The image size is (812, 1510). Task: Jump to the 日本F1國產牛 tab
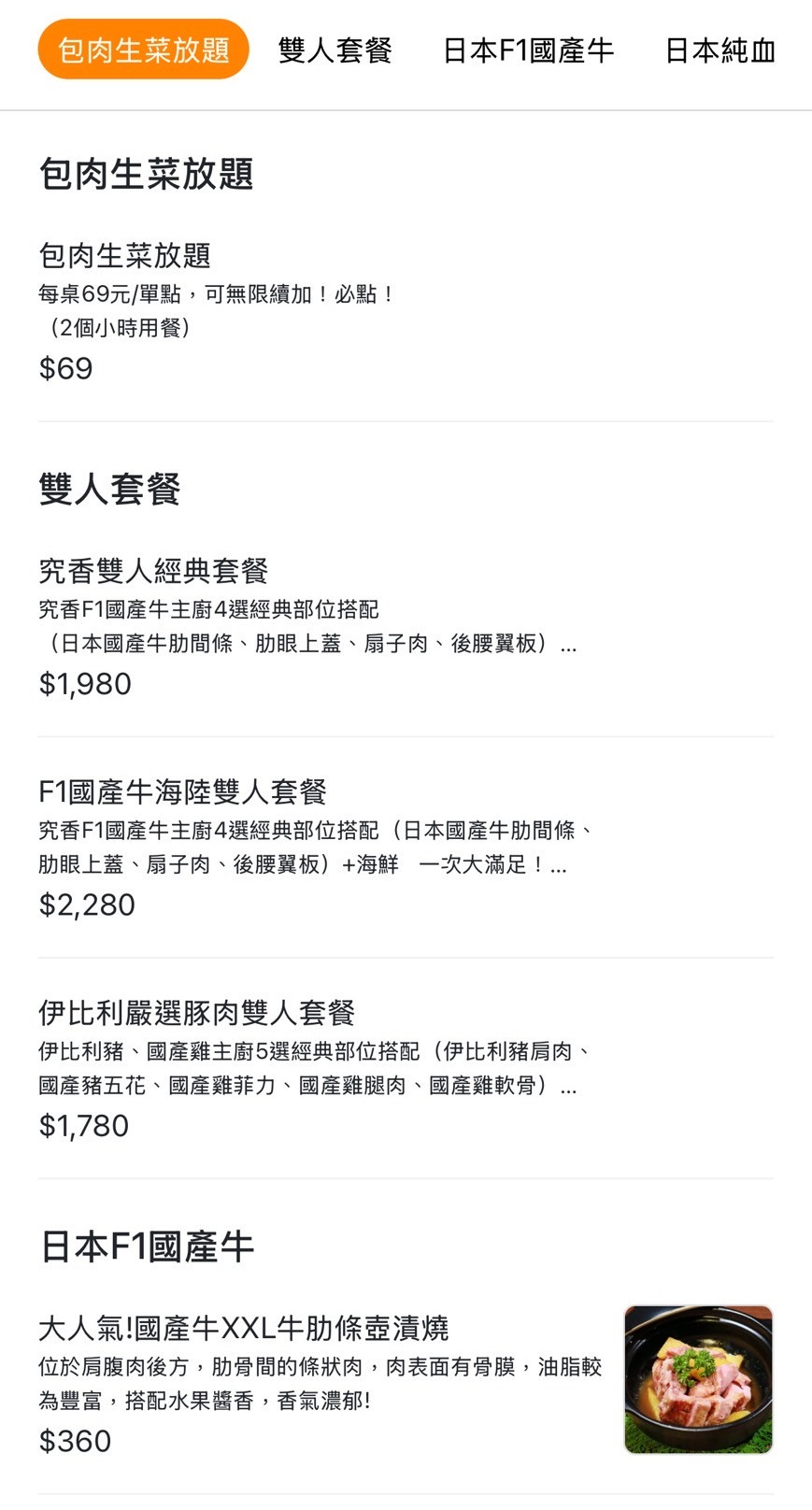[528, 50]
